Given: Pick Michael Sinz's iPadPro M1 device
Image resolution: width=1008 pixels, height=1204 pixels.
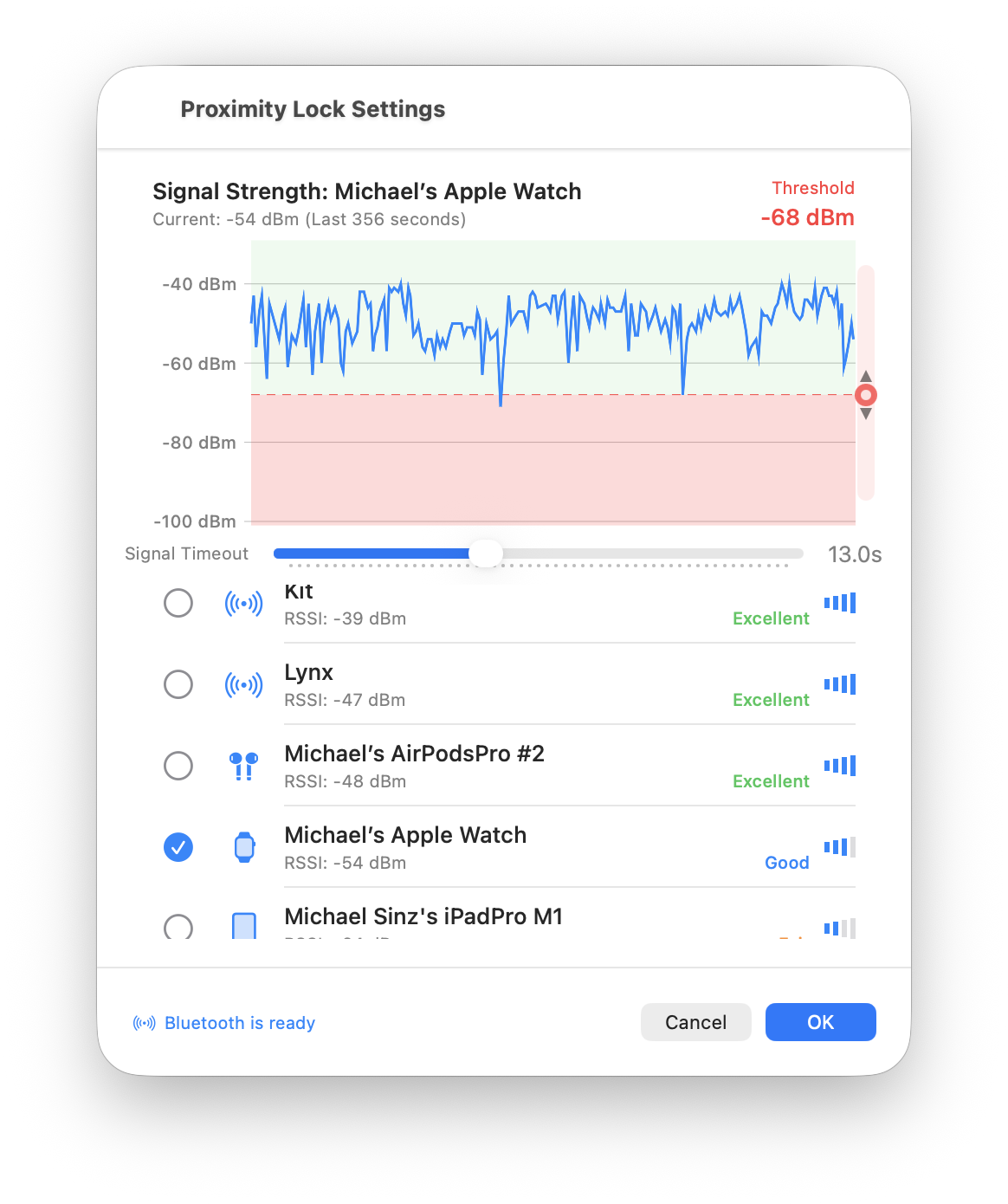Looking at the screenshot, I should 178,927.
